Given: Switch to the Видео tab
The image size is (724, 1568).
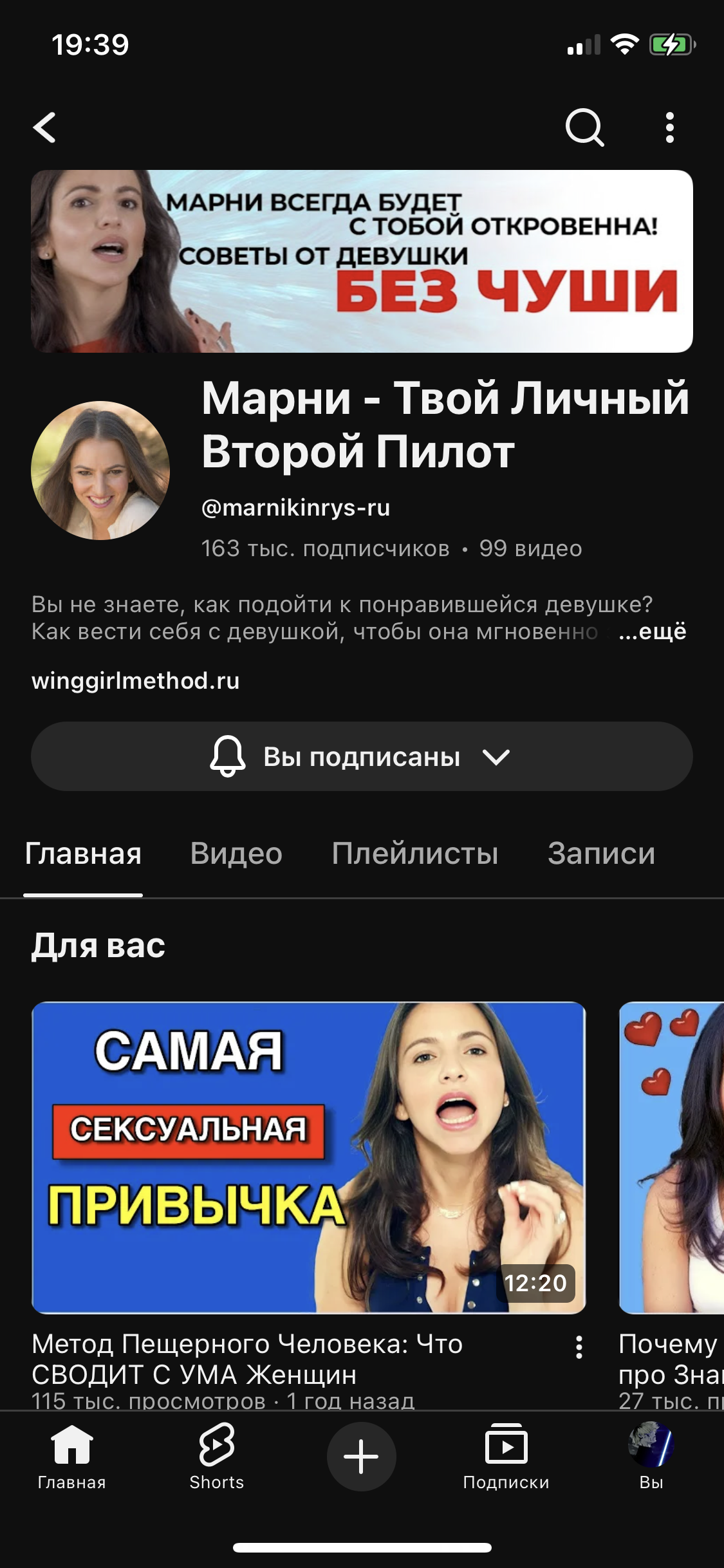Looking at the screenshot, I should tap(236, 853).
